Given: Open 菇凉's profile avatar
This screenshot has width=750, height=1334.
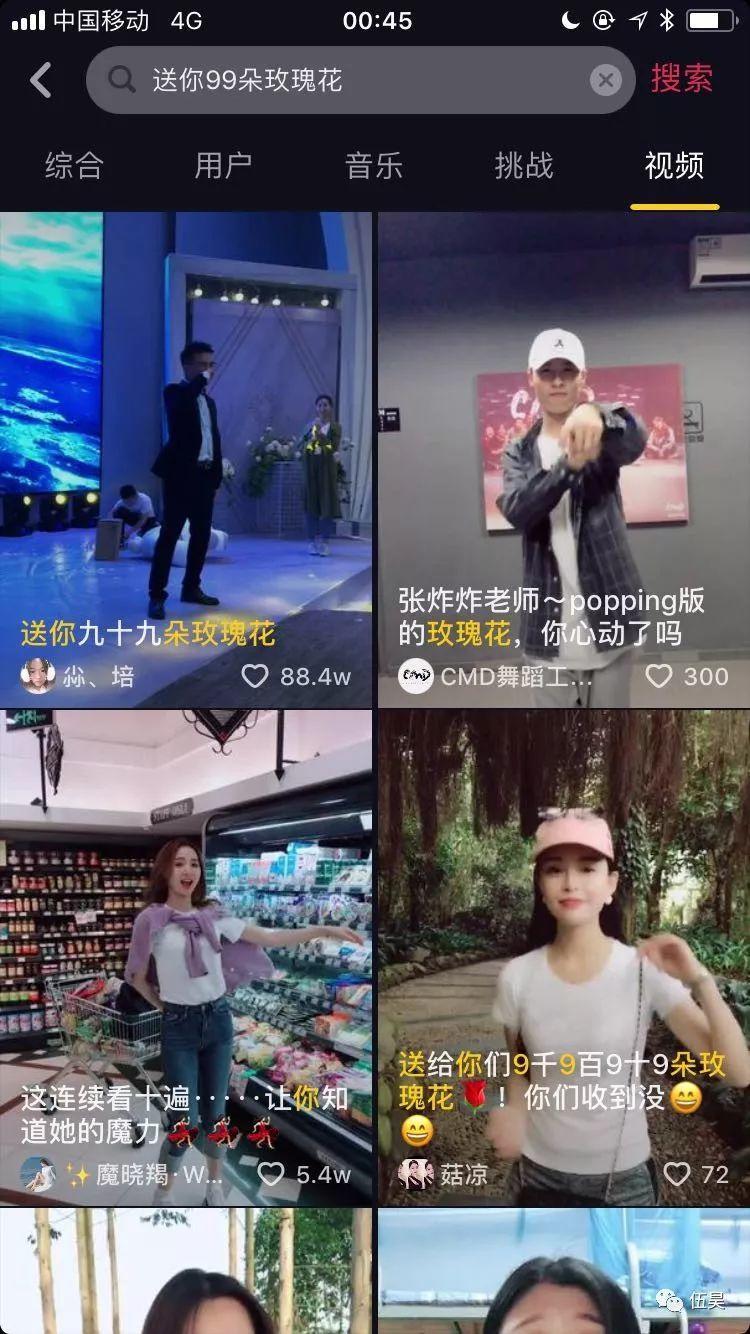Looking at the screenshot, I should click(415, 1176).
